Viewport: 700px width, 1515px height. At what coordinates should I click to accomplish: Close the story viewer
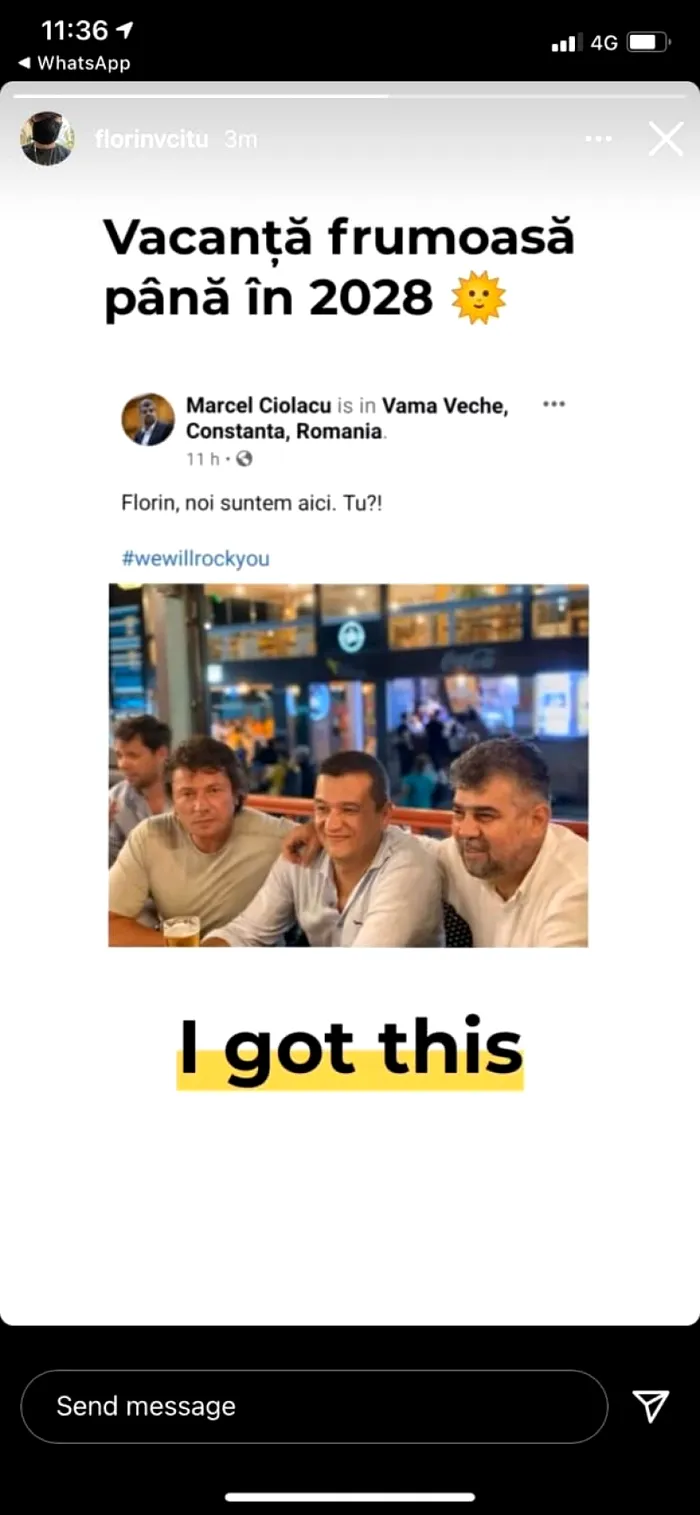pyautogui.click(x=665, y=139)
